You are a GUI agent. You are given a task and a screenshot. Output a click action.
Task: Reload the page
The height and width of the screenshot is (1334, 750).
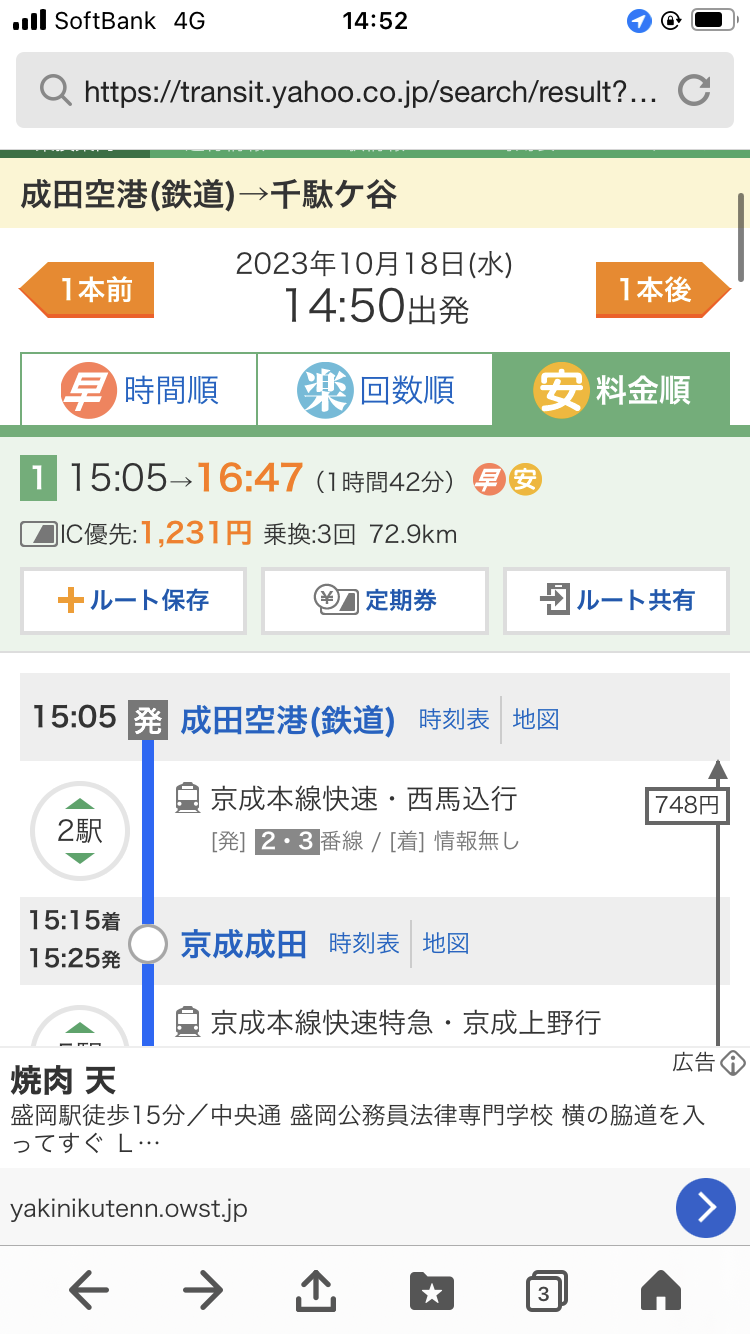[x=693, y=92]
